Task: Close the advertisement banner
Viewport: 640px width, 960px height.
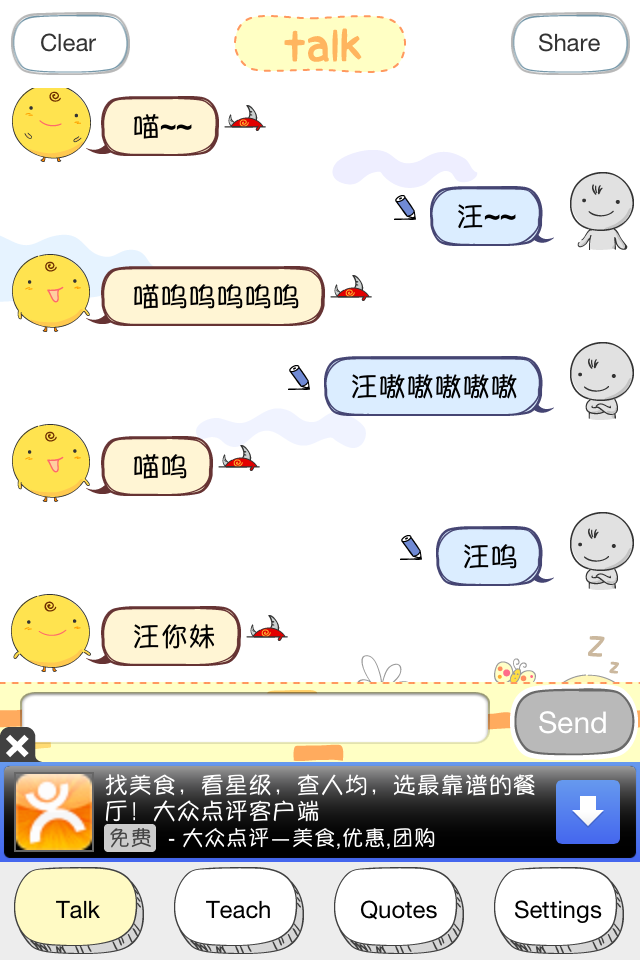Action: coord(17,745)
